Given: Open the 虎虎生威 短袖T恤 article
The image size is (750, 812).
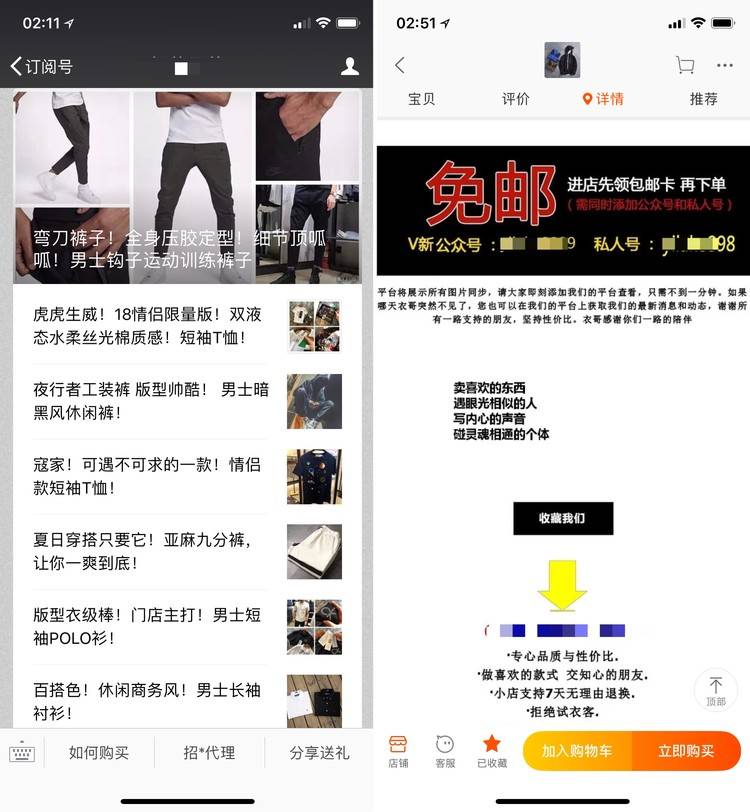Looking at the screenshot, I should point(150,326).
